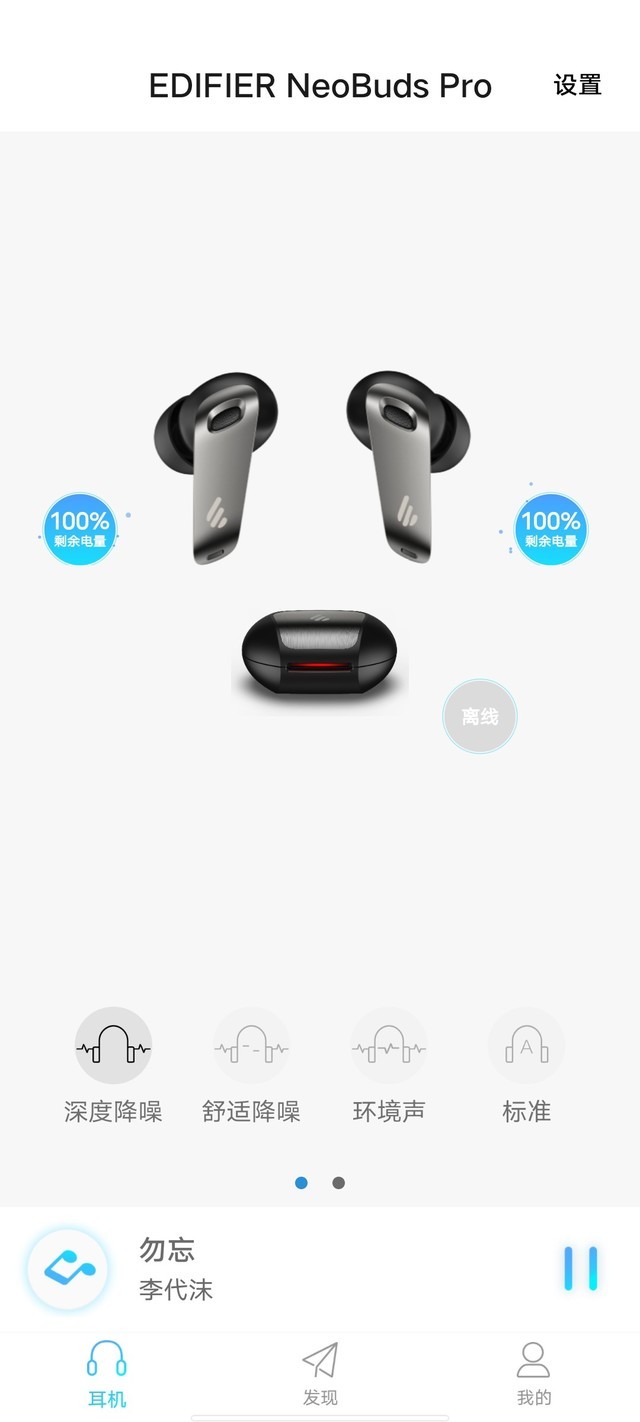
Task: Switch to 环境声 mode
Action: click(x=389, y=1046)
